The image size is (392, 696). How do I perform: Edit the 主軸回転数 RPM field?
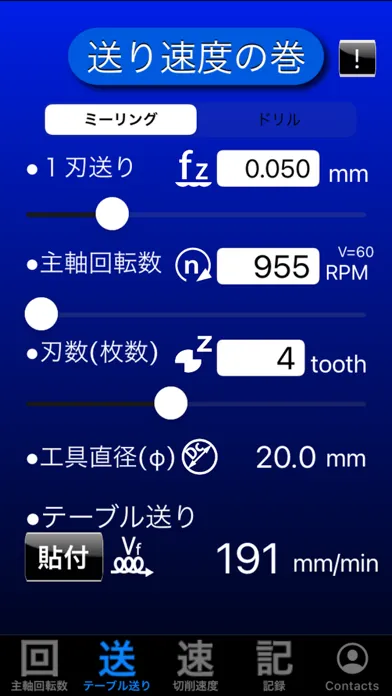[268, 266]
